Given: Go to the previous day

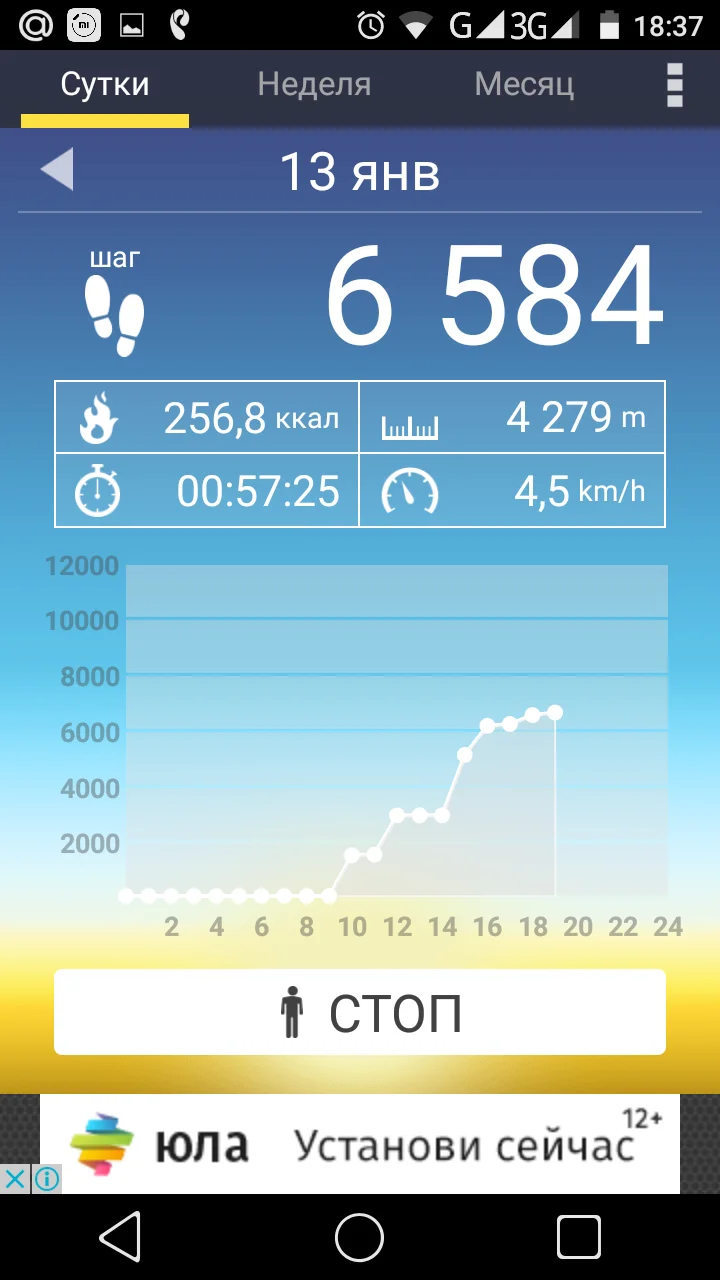Looking at the screenshot, I should [x=57, y=170].
